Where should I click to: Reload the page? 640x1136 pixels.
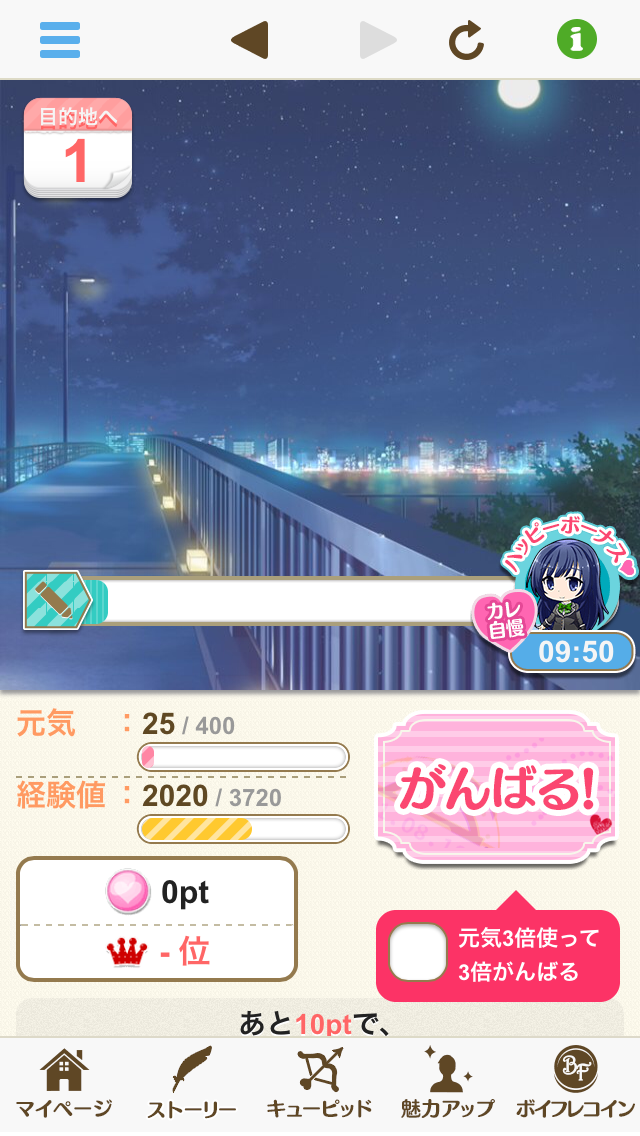pos(466,40)
